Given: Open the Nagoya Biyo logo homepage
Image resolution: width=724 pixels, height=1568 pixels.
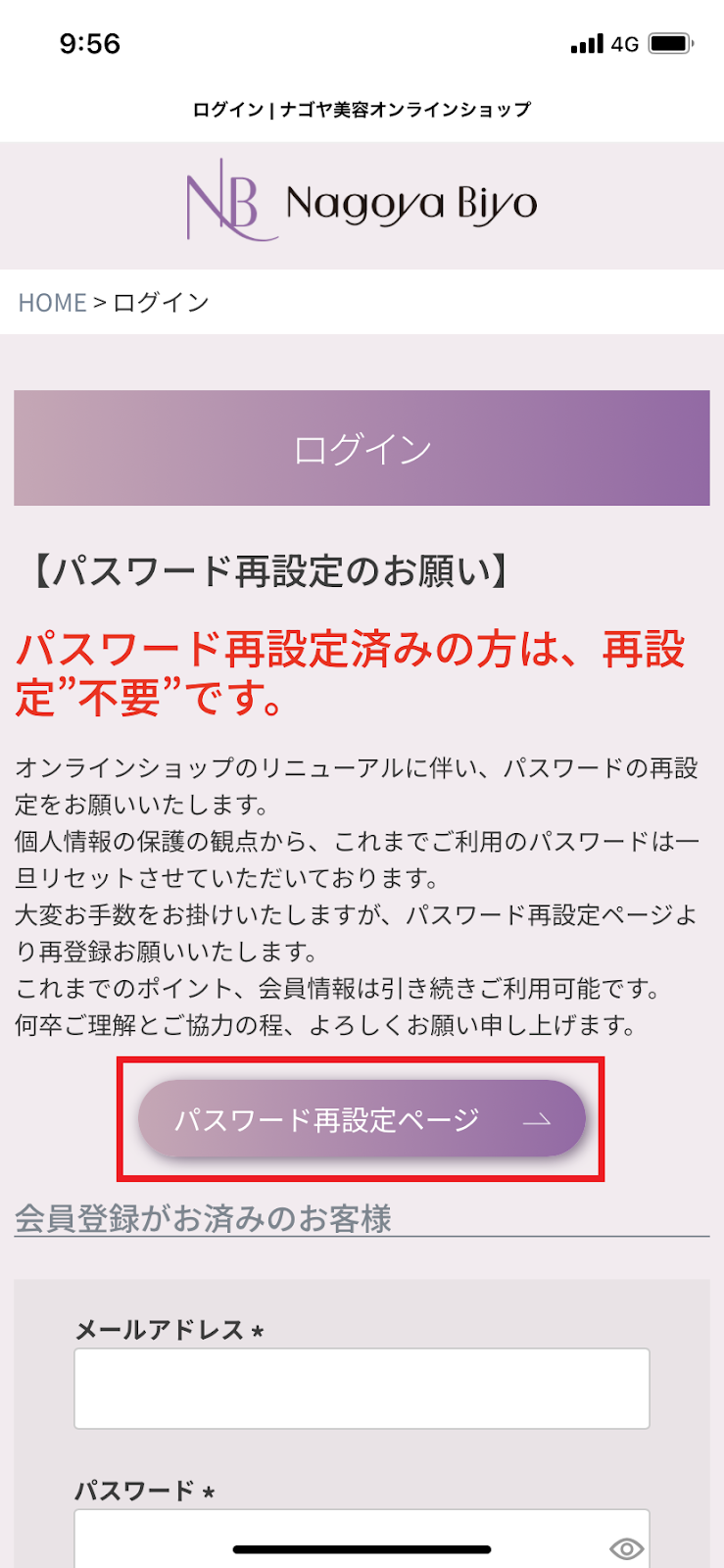Looking at the screenshot, I should 362,204.
